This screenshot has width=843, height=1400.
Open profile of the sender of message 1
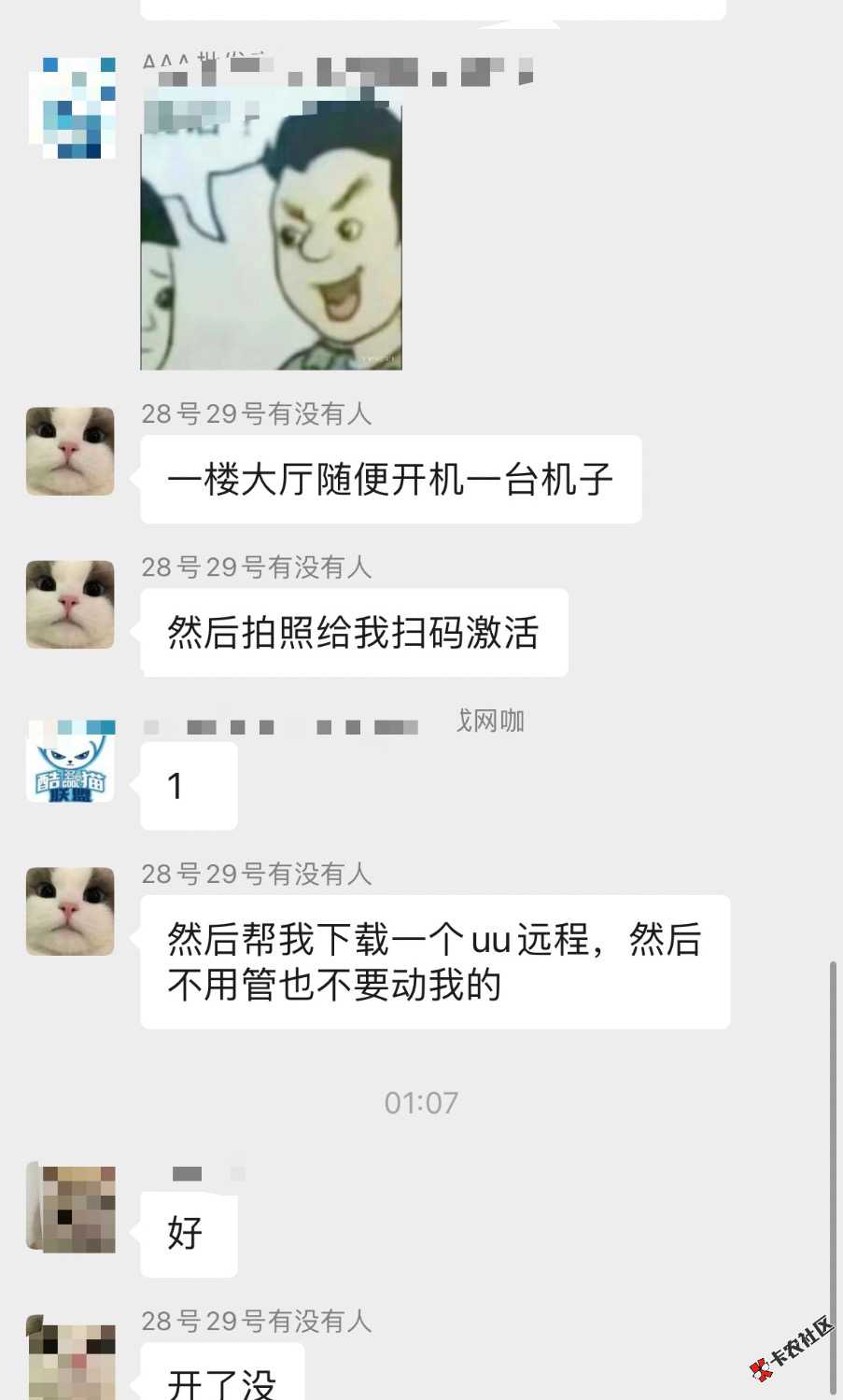pos(70,761)
